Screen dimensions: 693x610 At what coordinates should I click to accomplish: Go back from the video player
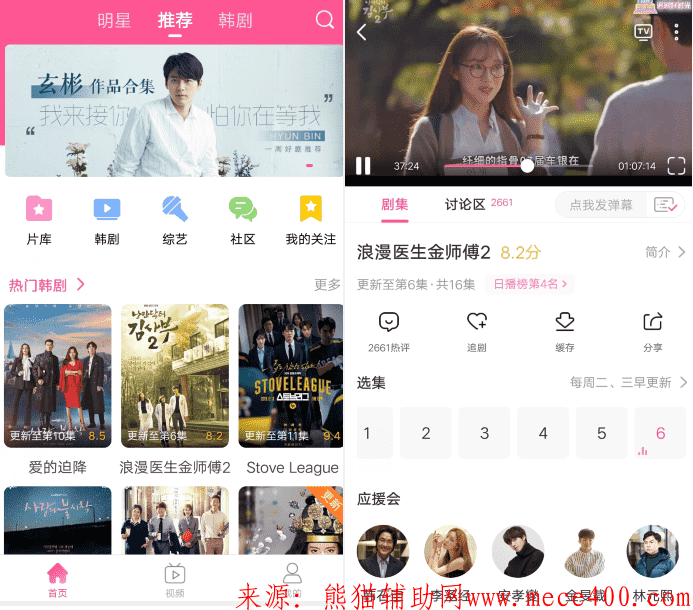[362, 32]
